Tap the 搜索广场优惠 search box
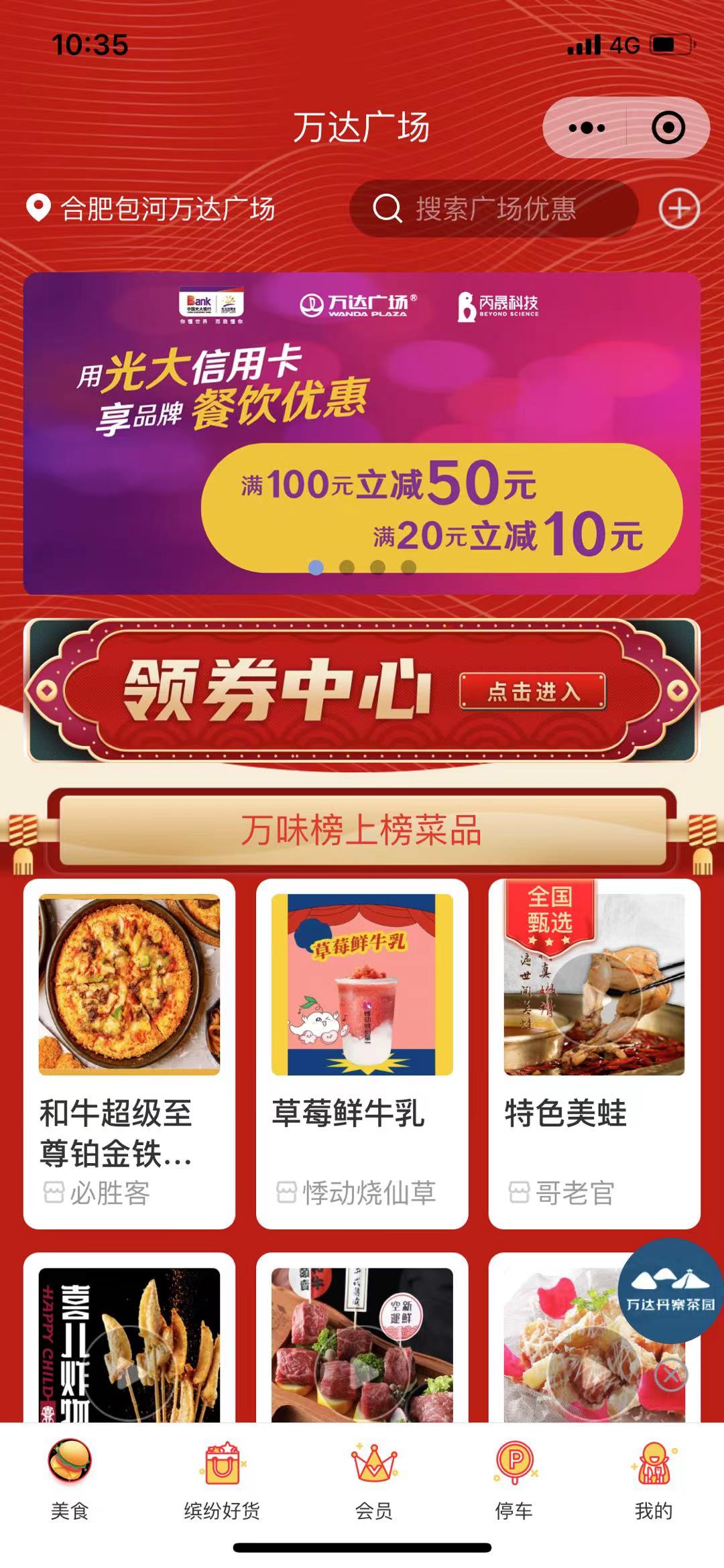The height and width of the screenshot is (1568, 724). (x=494, y=209)
